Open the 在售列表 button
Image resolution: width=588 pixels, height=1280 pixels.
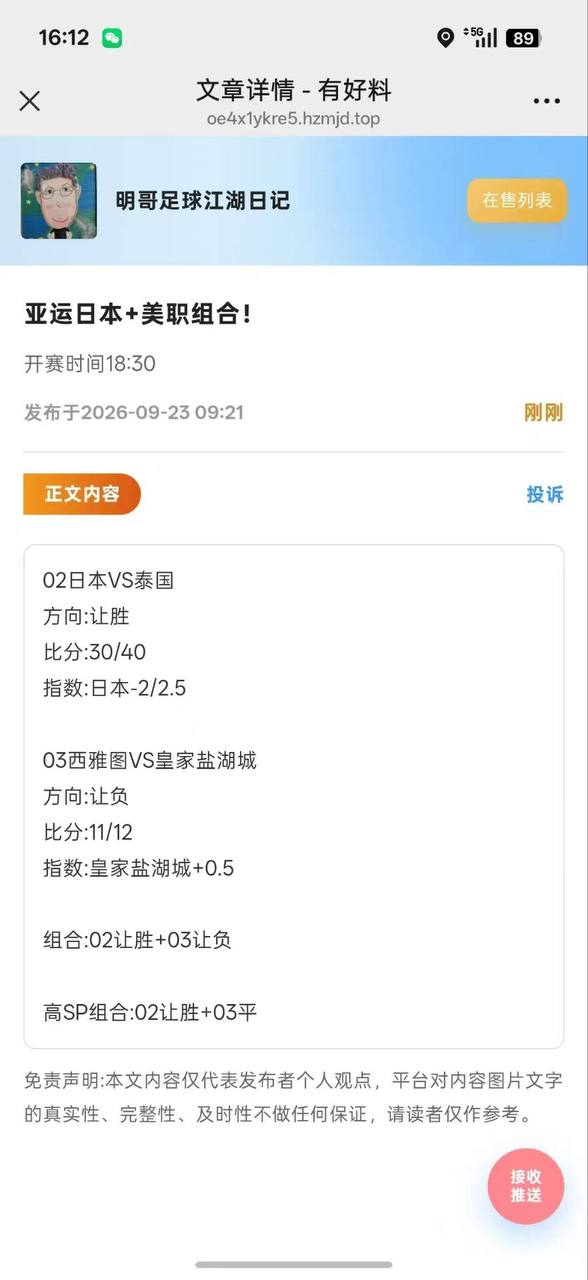point(517,200)
